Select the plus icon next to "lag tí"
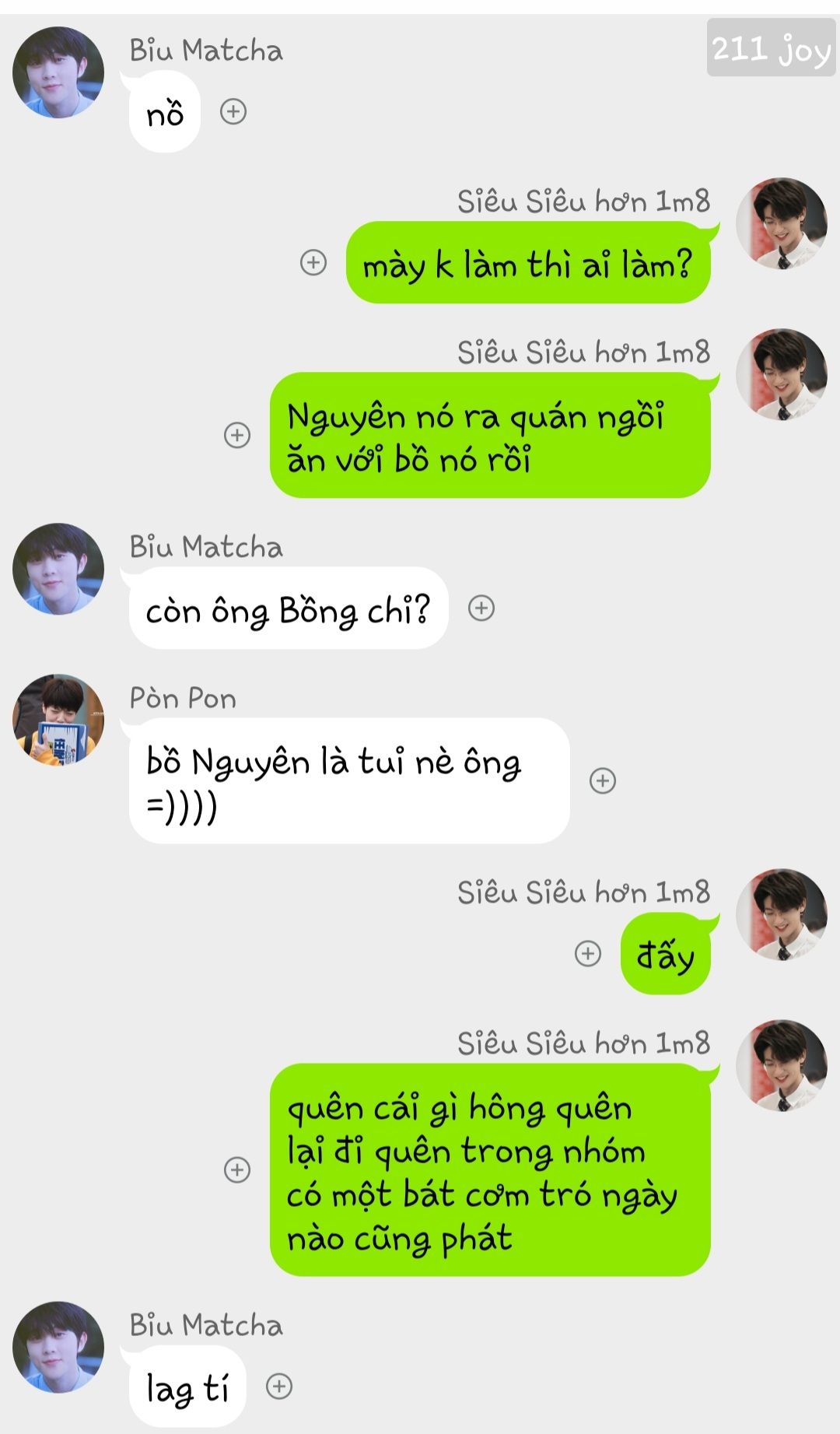 (x=279, y=1386)
